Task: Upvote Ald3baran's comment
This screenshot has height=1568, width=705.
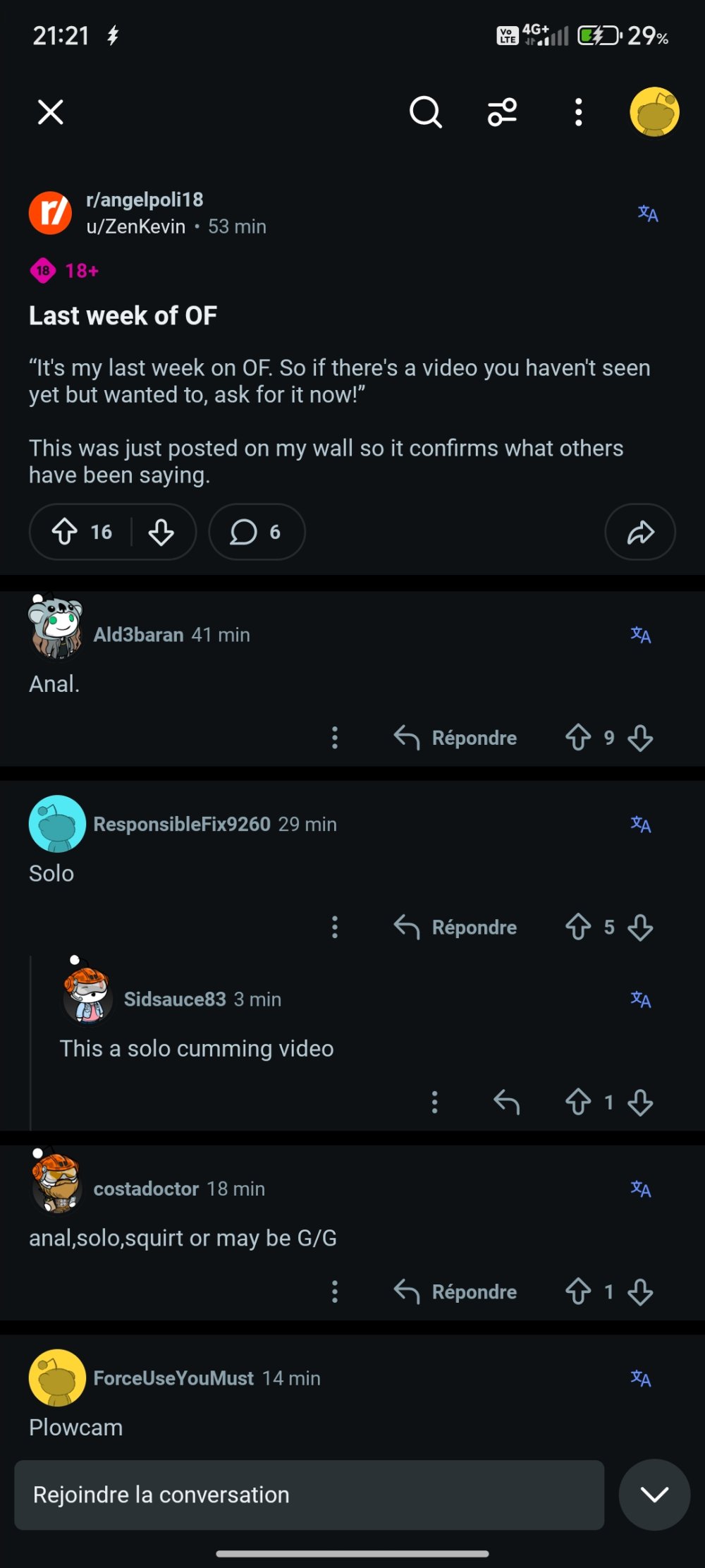Action: pyautogui.click(x=578, y=738)
